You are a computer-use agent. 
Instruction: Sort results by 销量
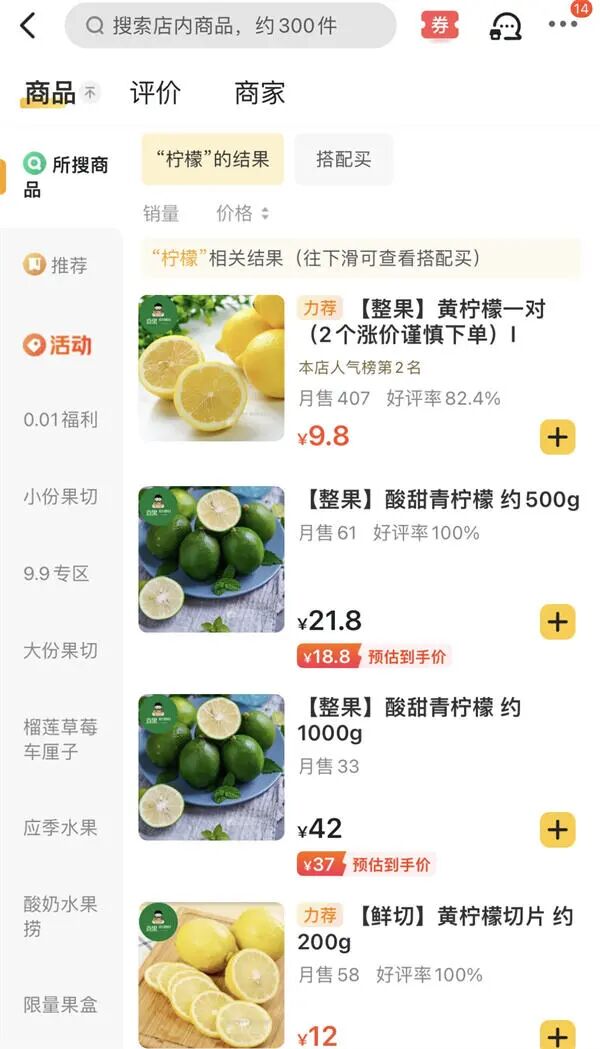161,213
